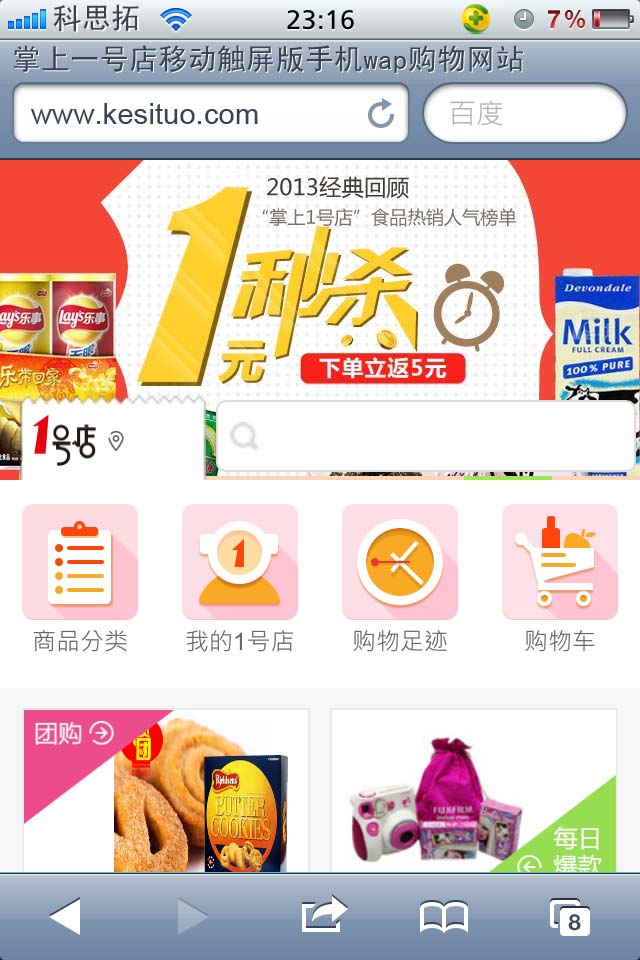This screenshot has height=960, width=640.
Task: Show the 8 open browser tabs
Action: tap(570, 916)
